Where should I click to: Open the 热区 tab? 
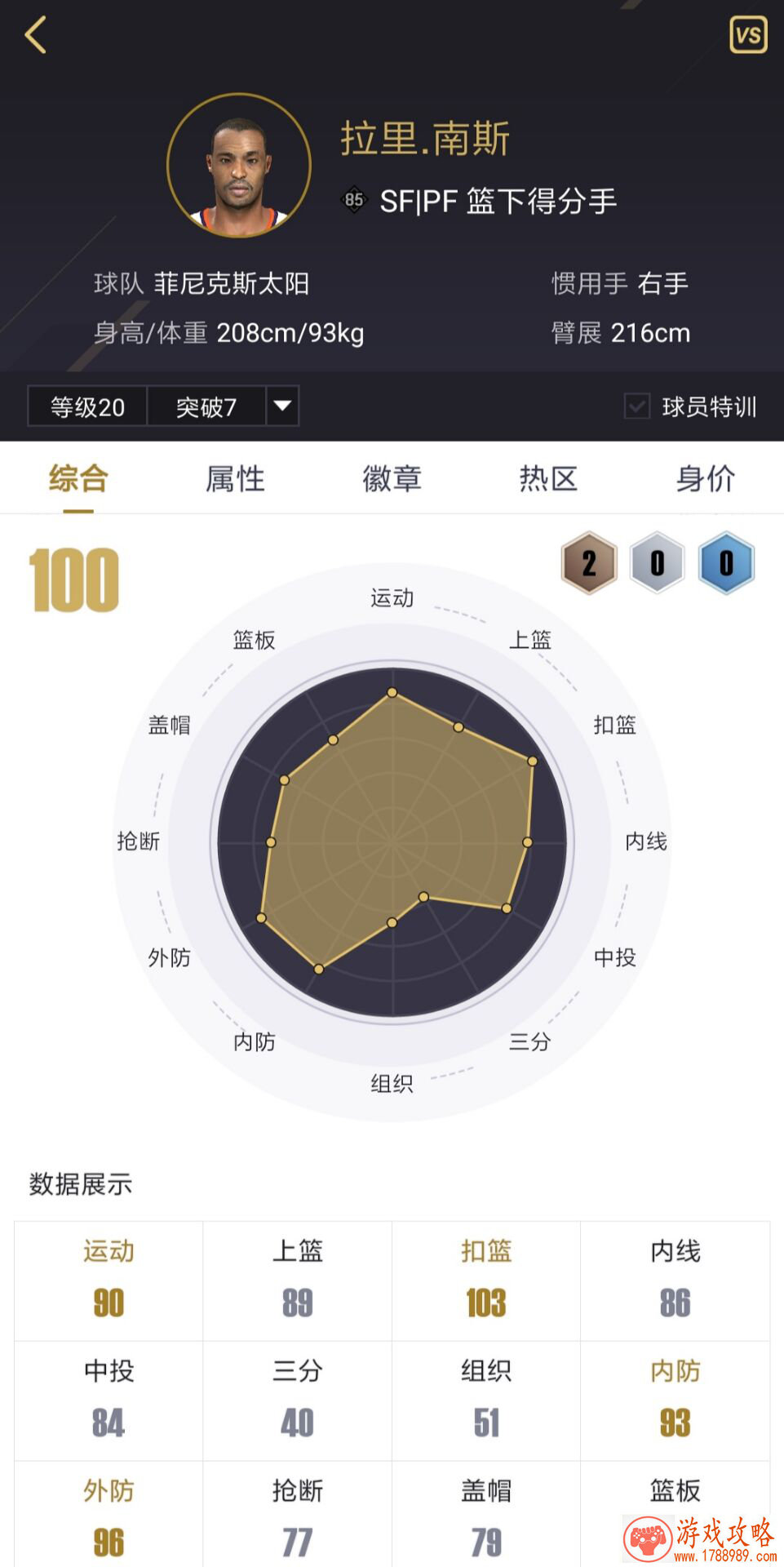(x=548, y=478)
